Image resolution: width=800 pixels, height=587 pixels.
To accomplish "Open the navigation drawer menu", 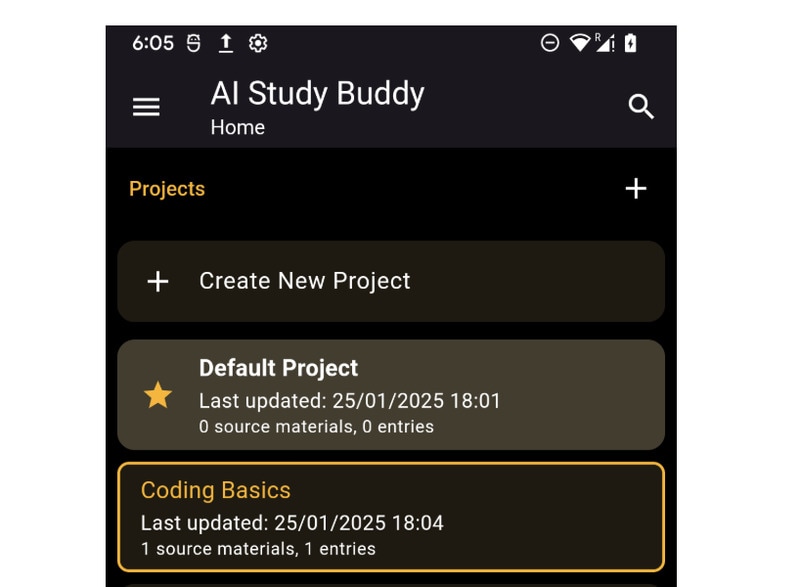I will (146, 107).
